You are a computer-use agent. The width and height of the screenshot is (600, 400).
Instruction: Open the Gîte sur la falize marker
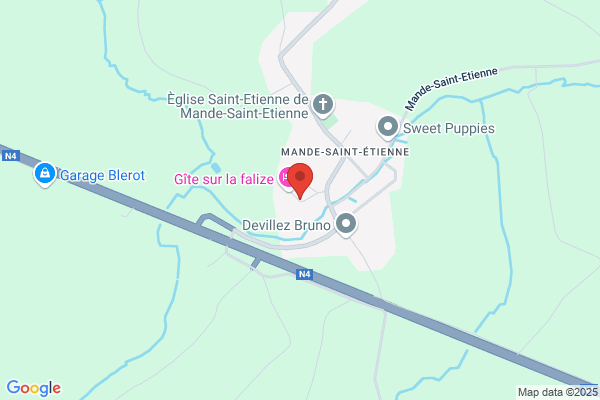285,179
